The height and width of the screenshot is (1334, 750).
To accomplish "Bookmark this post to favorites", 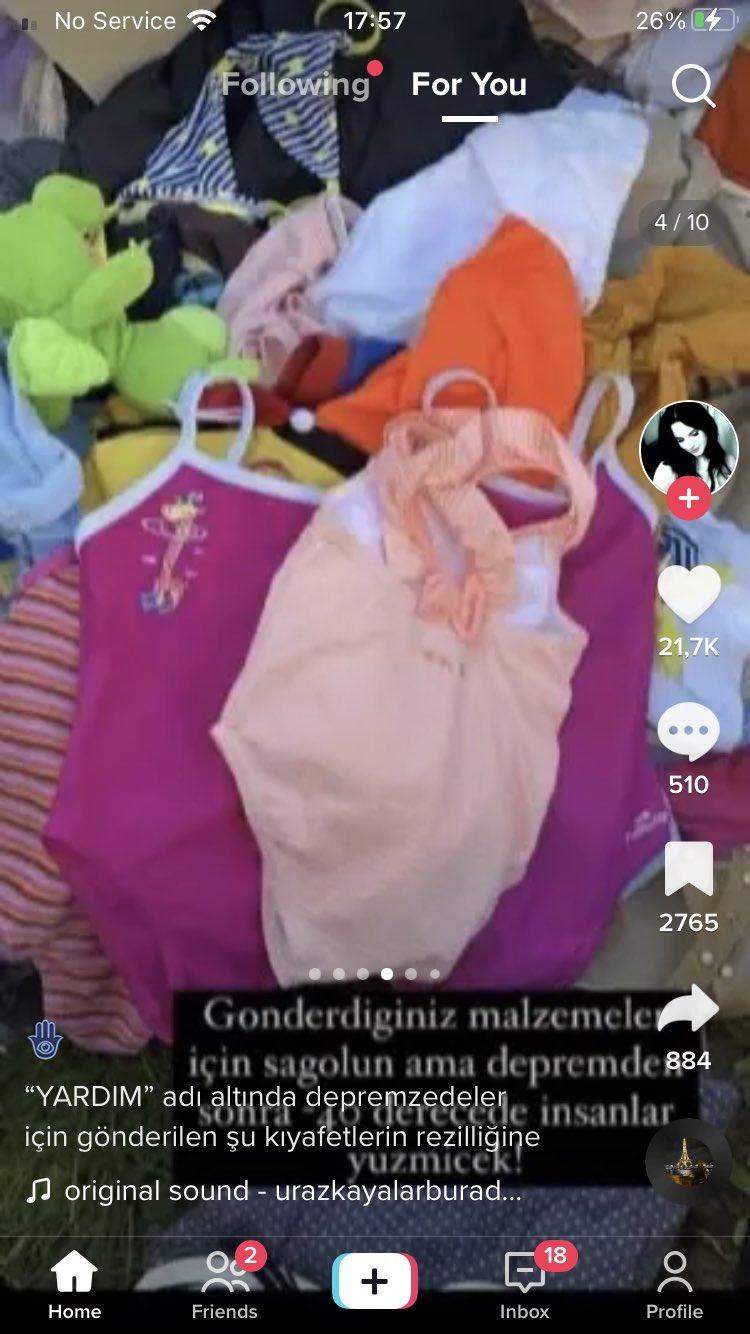I will pos(688,869).
